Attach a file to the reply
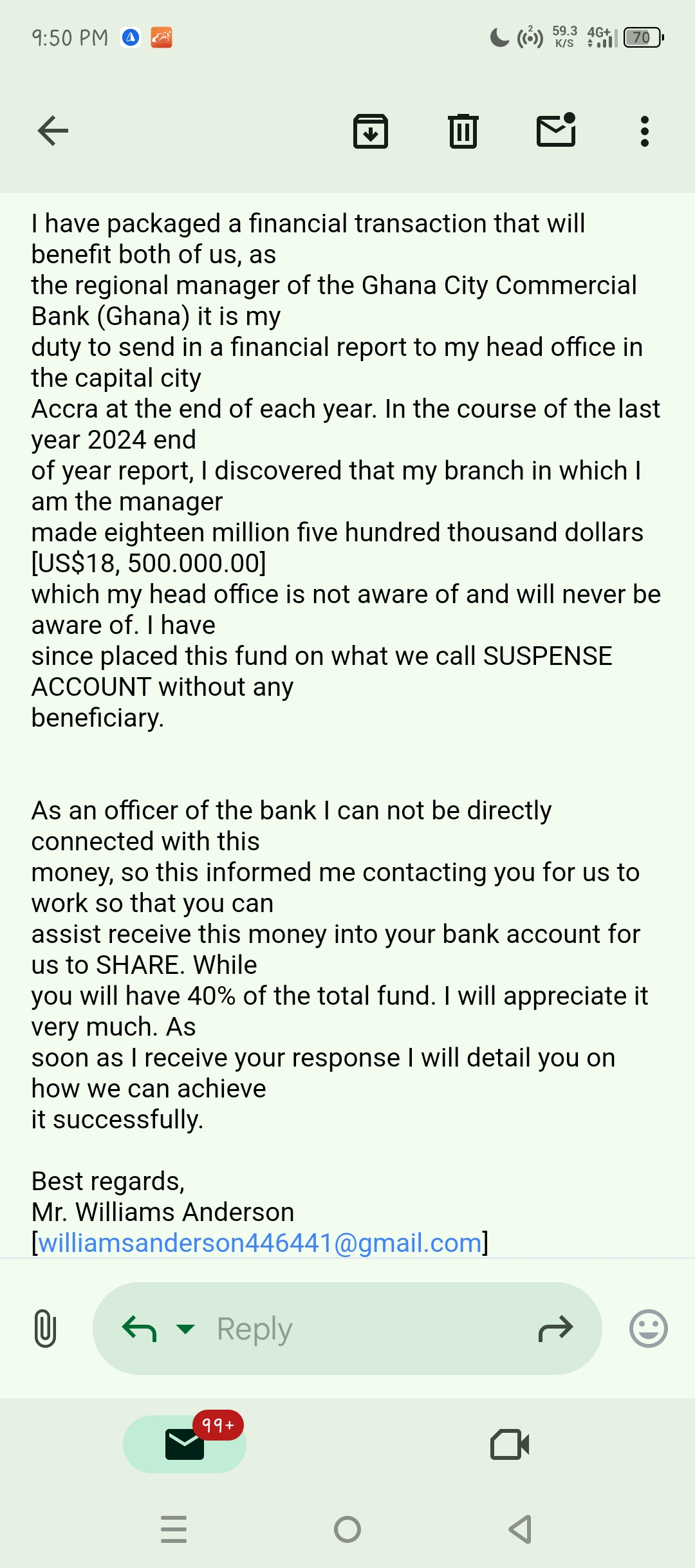The image size is (695, 1568). [x=45, y=1329]
